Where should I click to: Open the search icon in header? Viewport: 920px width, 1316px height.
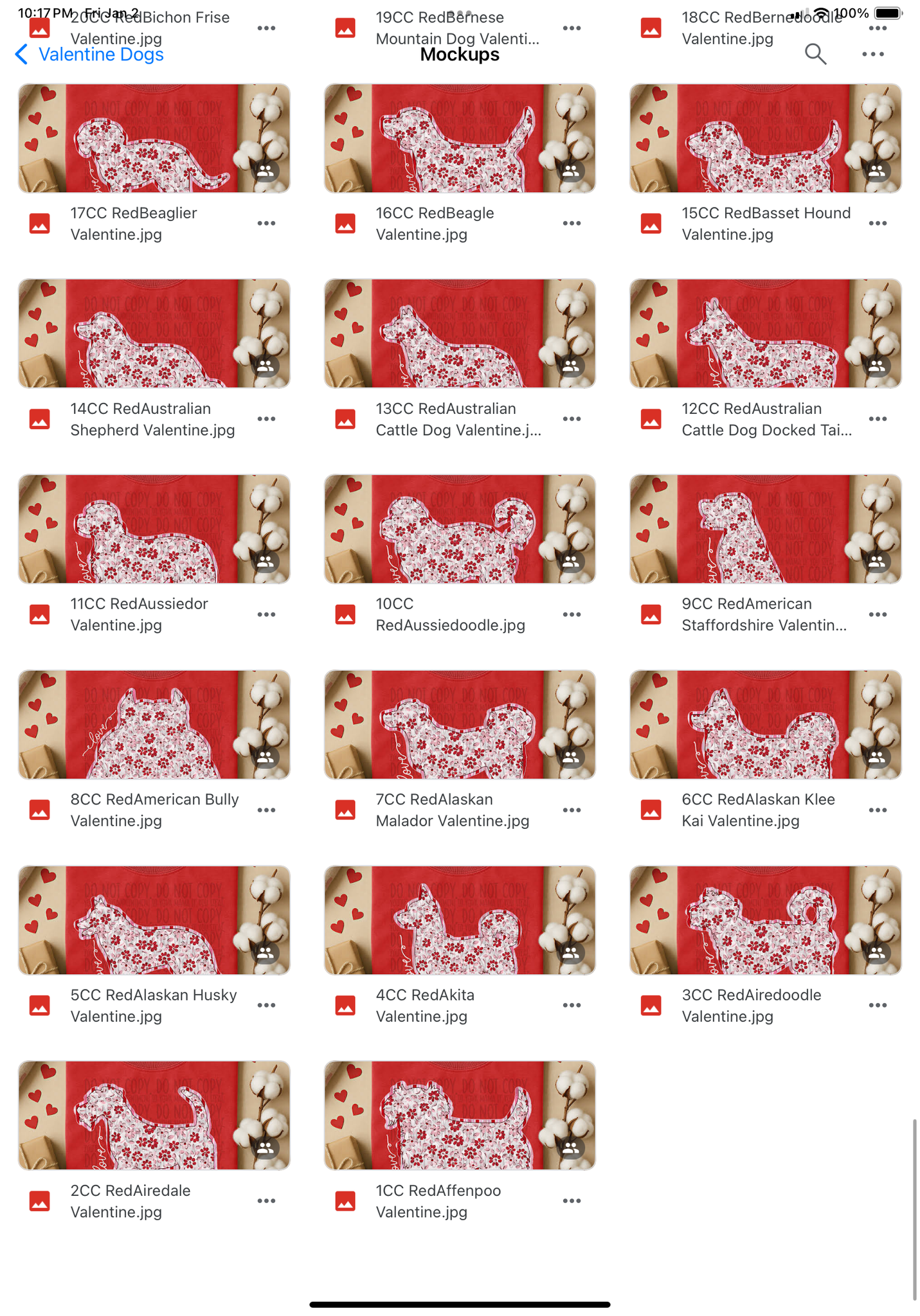tap(815, 55)
